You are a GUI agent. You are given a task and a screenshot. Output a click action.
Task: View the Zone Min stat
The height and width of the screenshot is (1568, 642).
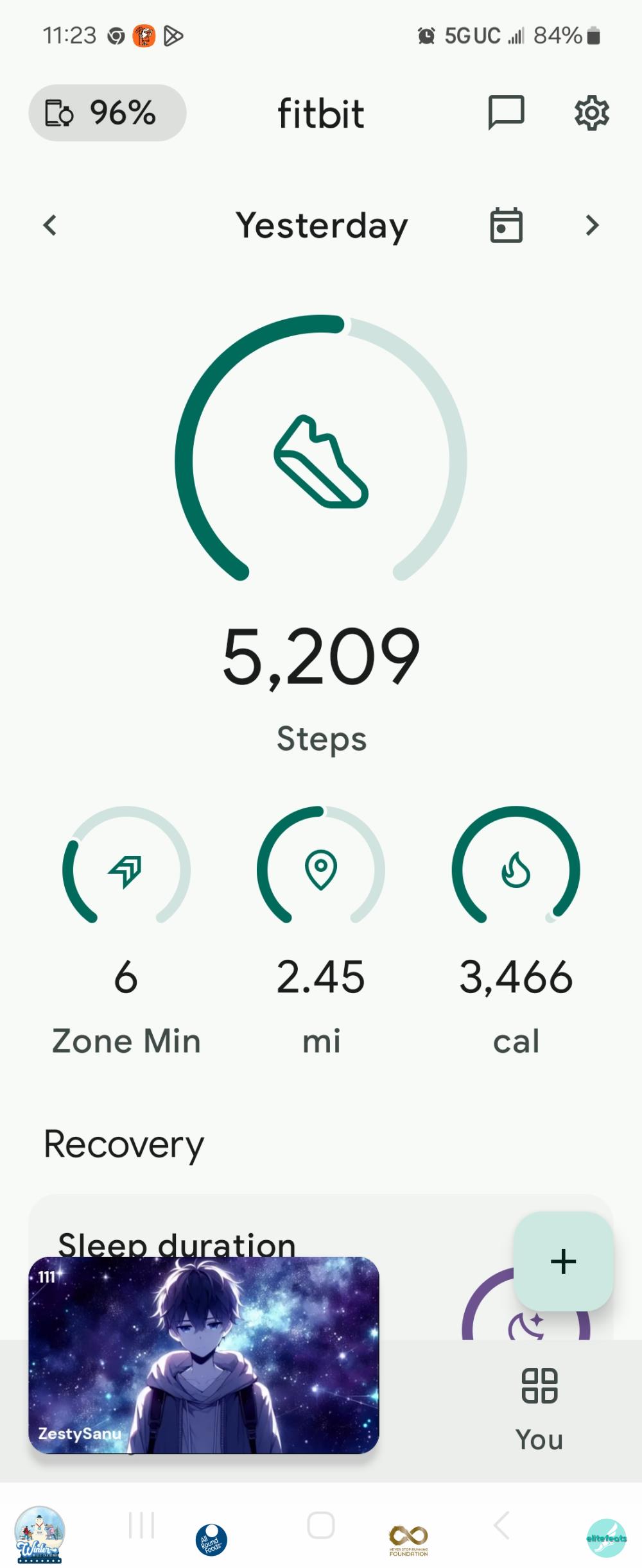point(126,930)
